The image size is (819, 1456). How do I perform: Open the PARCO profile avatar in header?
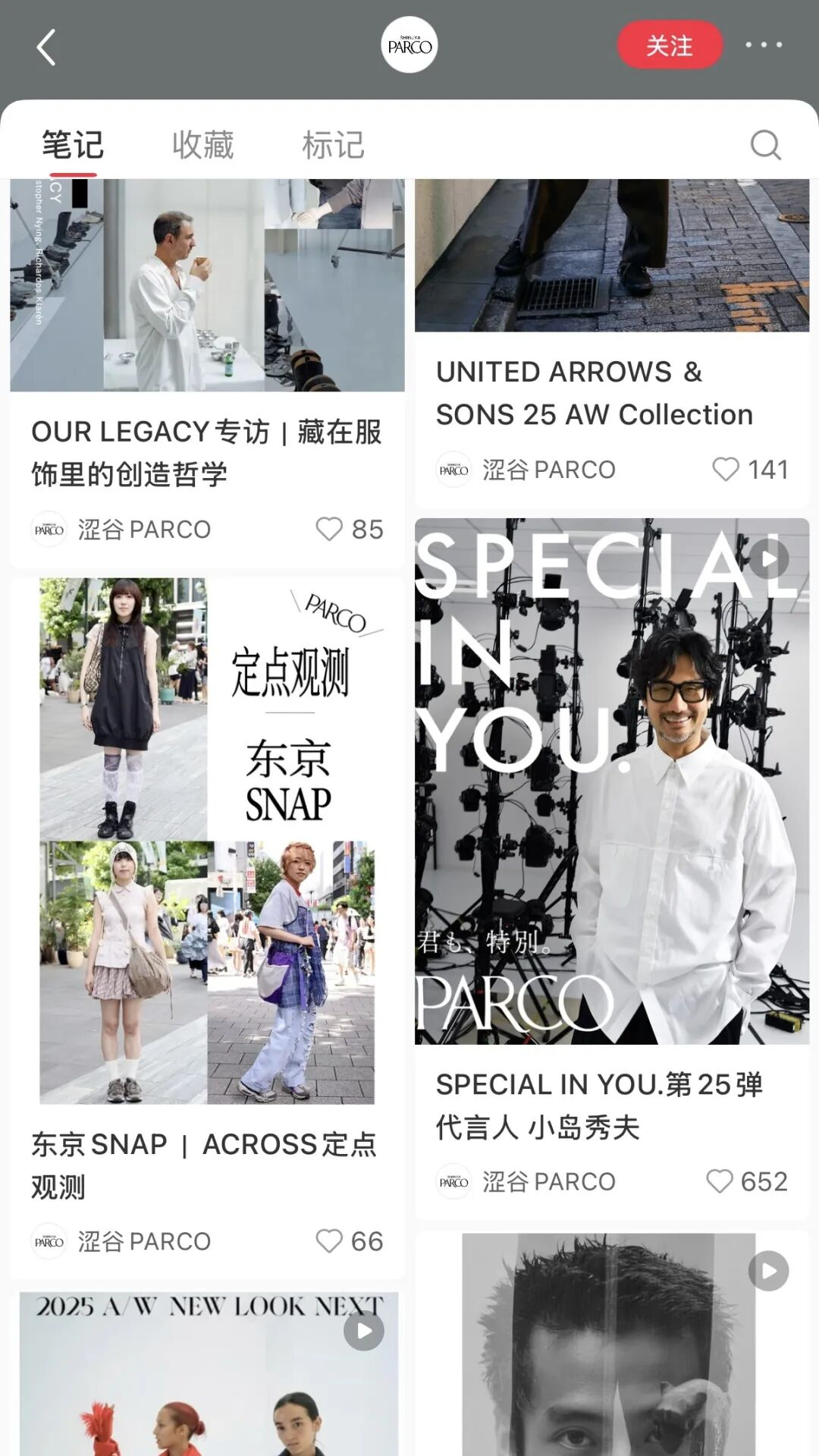[x=409, y=46]
